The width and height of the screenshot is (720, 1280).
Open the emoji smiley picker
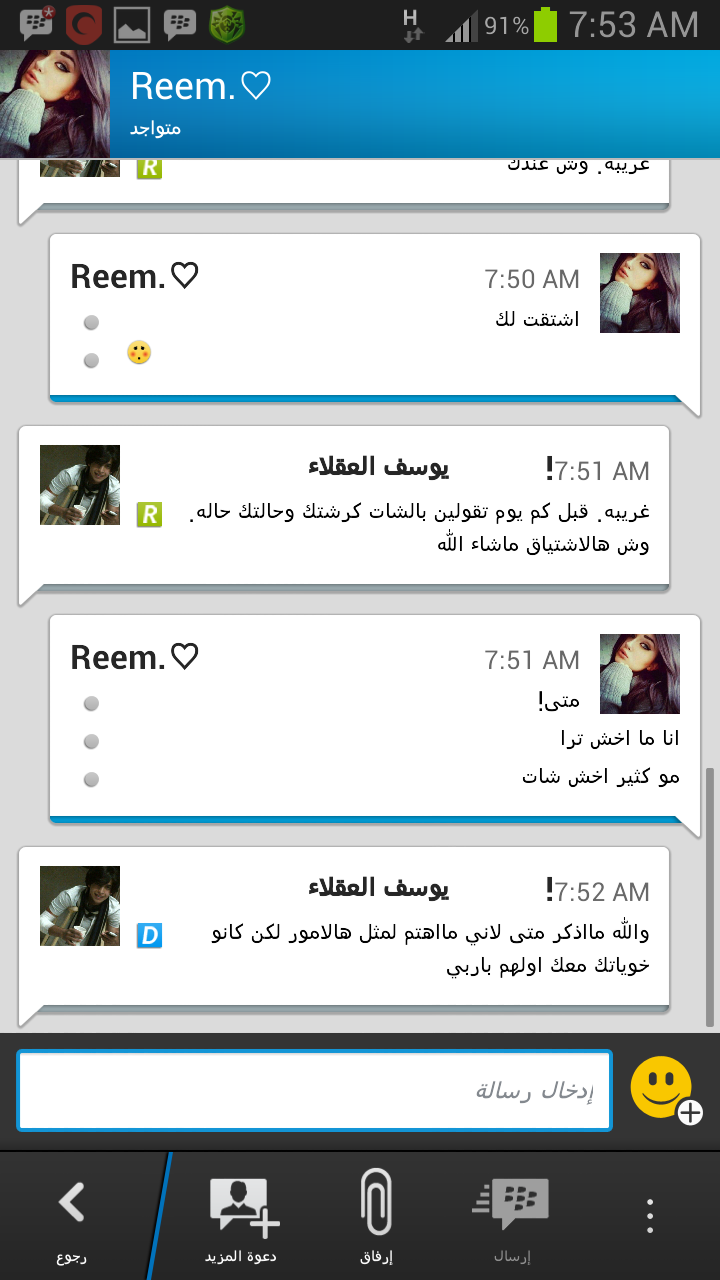click(664, 1090)
